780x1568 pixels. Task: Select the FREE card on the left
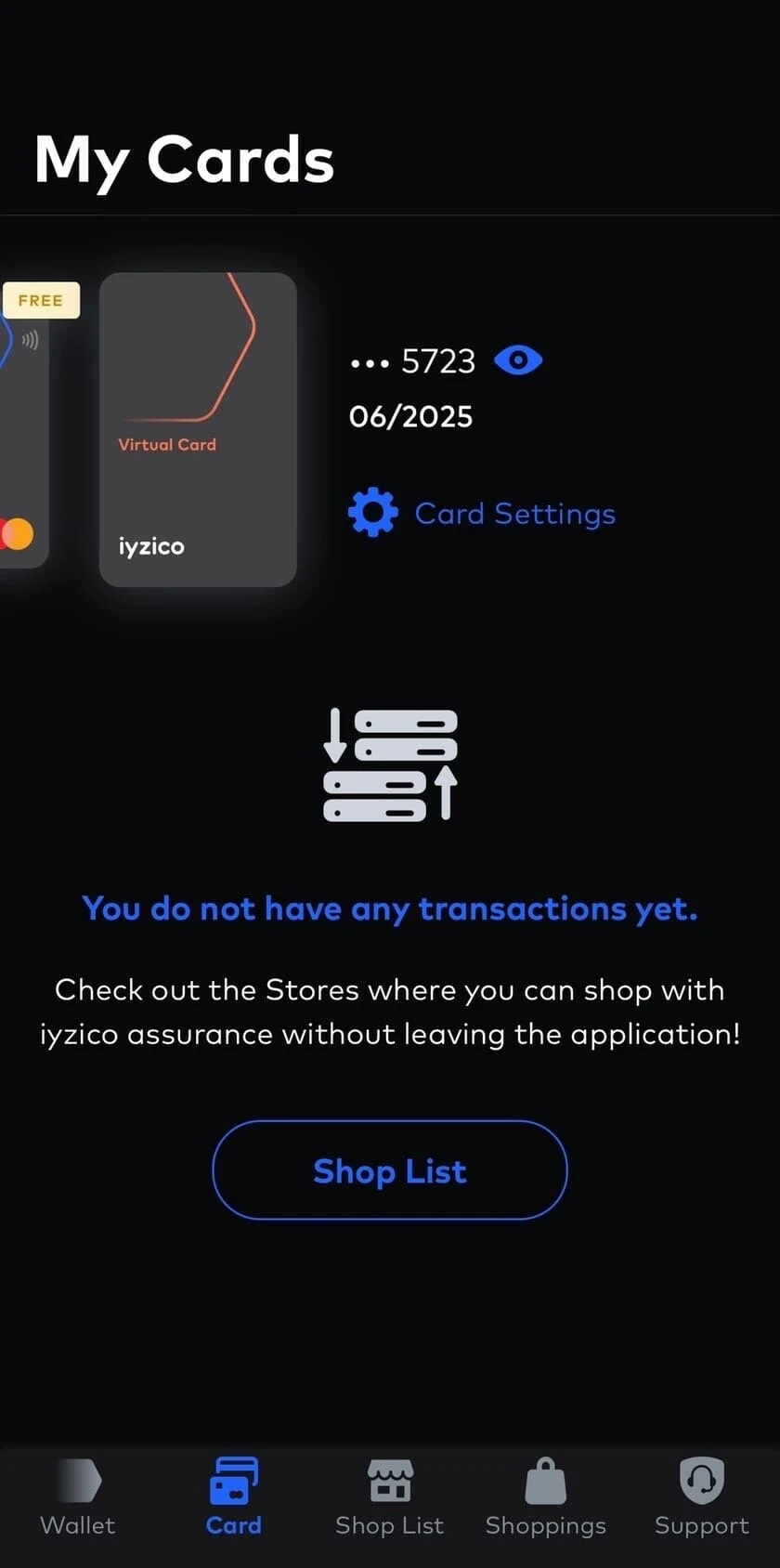point(24,425)
